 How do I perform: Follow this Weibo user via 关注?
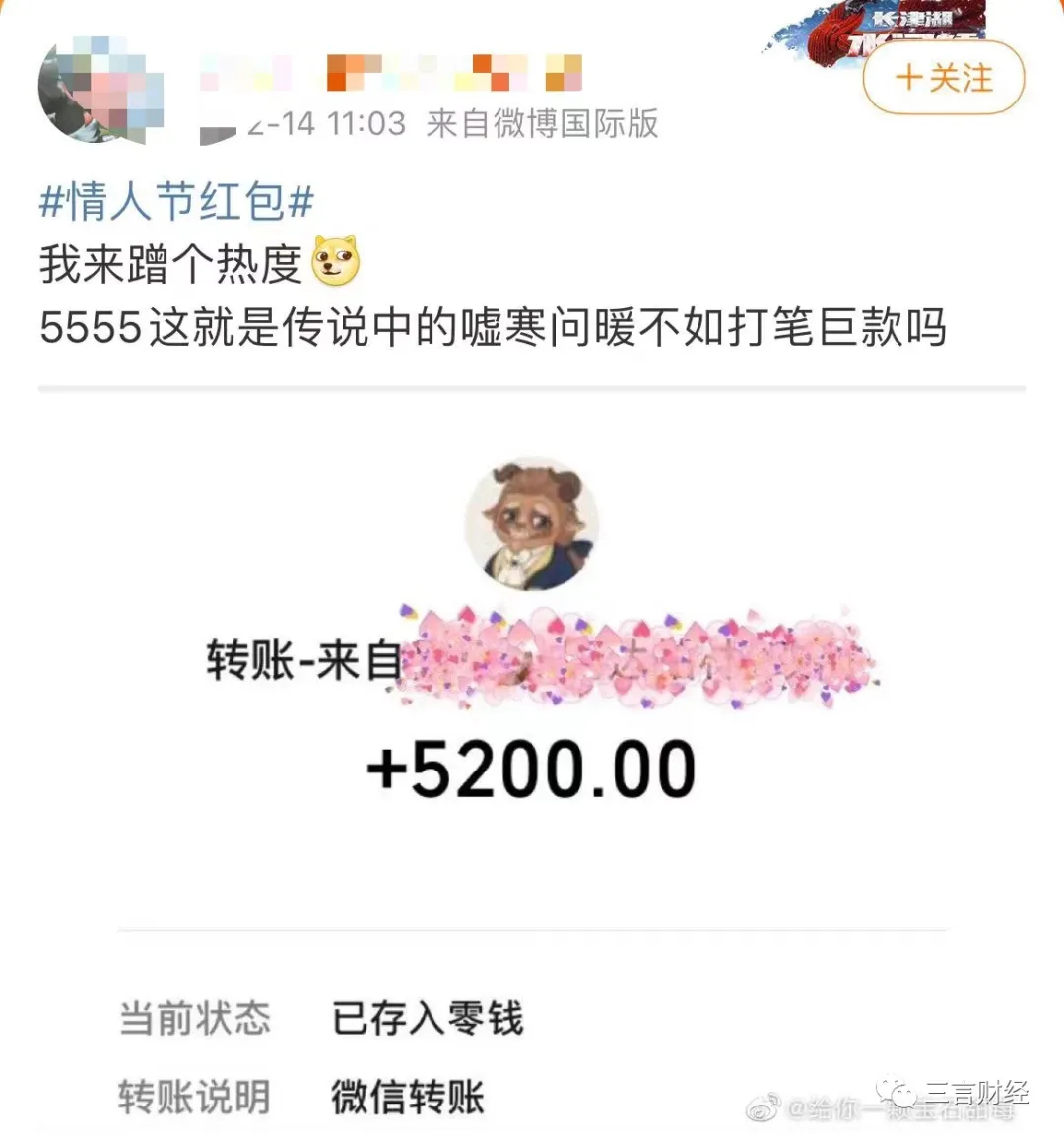(x=943, y=78)
